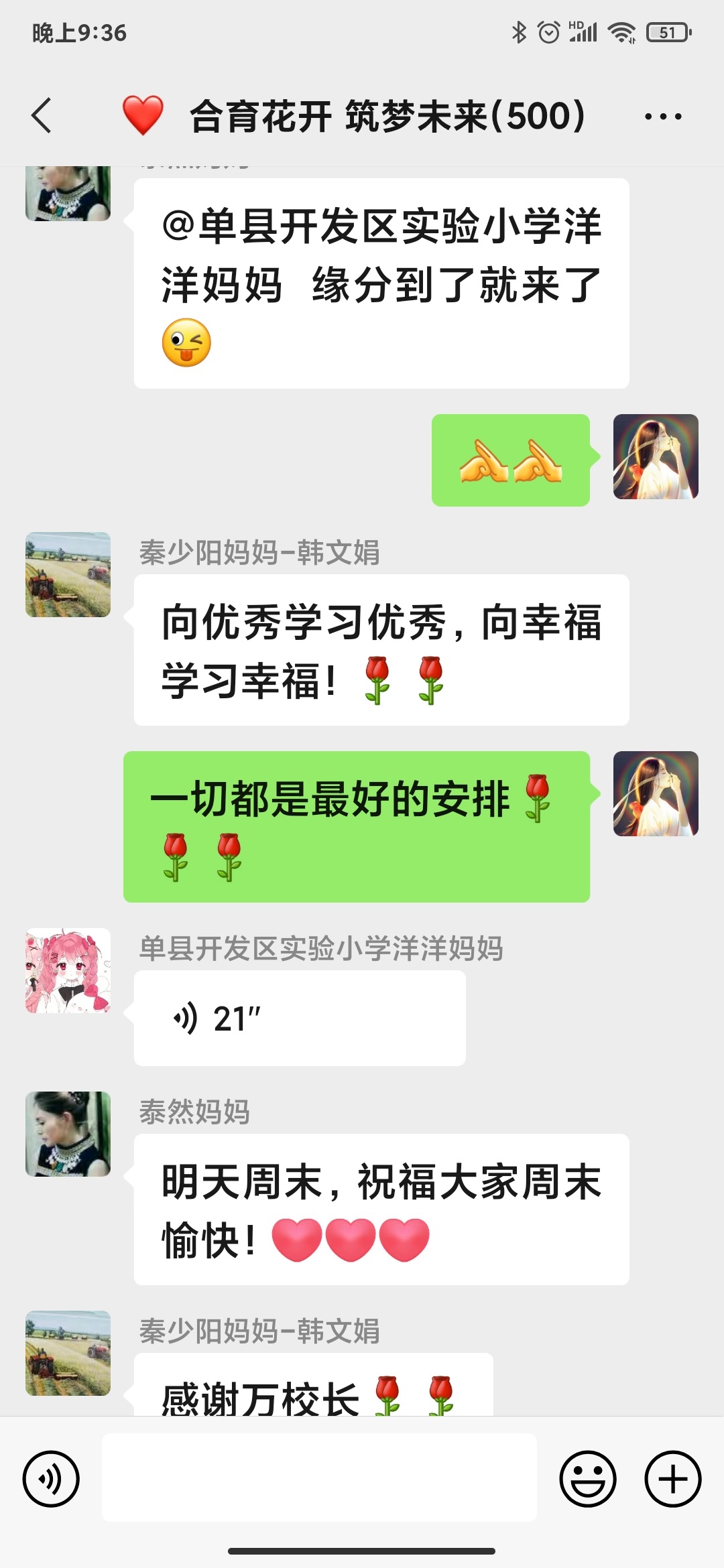Open the emoji sticker panel
Image resolution: width=724 pixels, height=1568 pixels.
tap(588, 1478)
